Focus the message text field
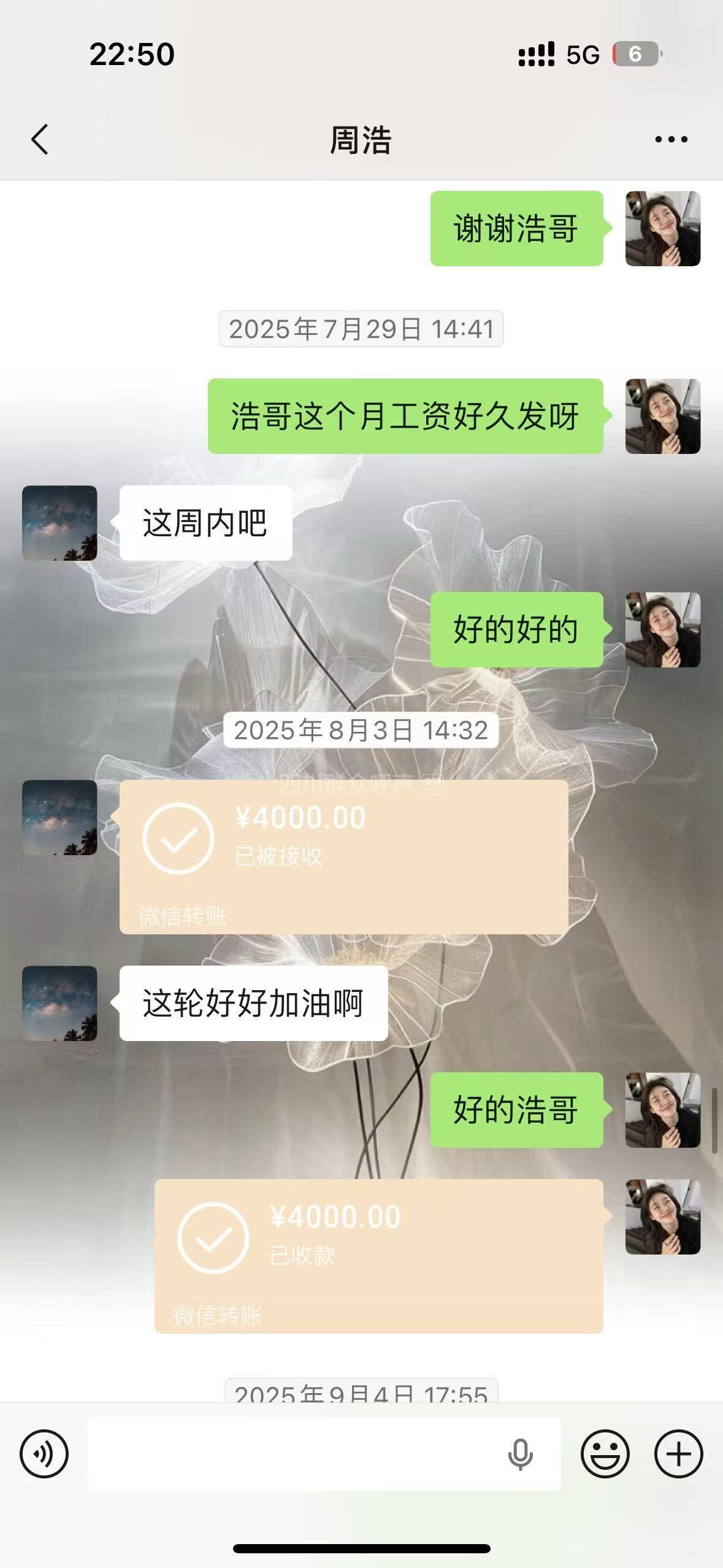Screen dimensions: 723x1568 point(294,1453)
